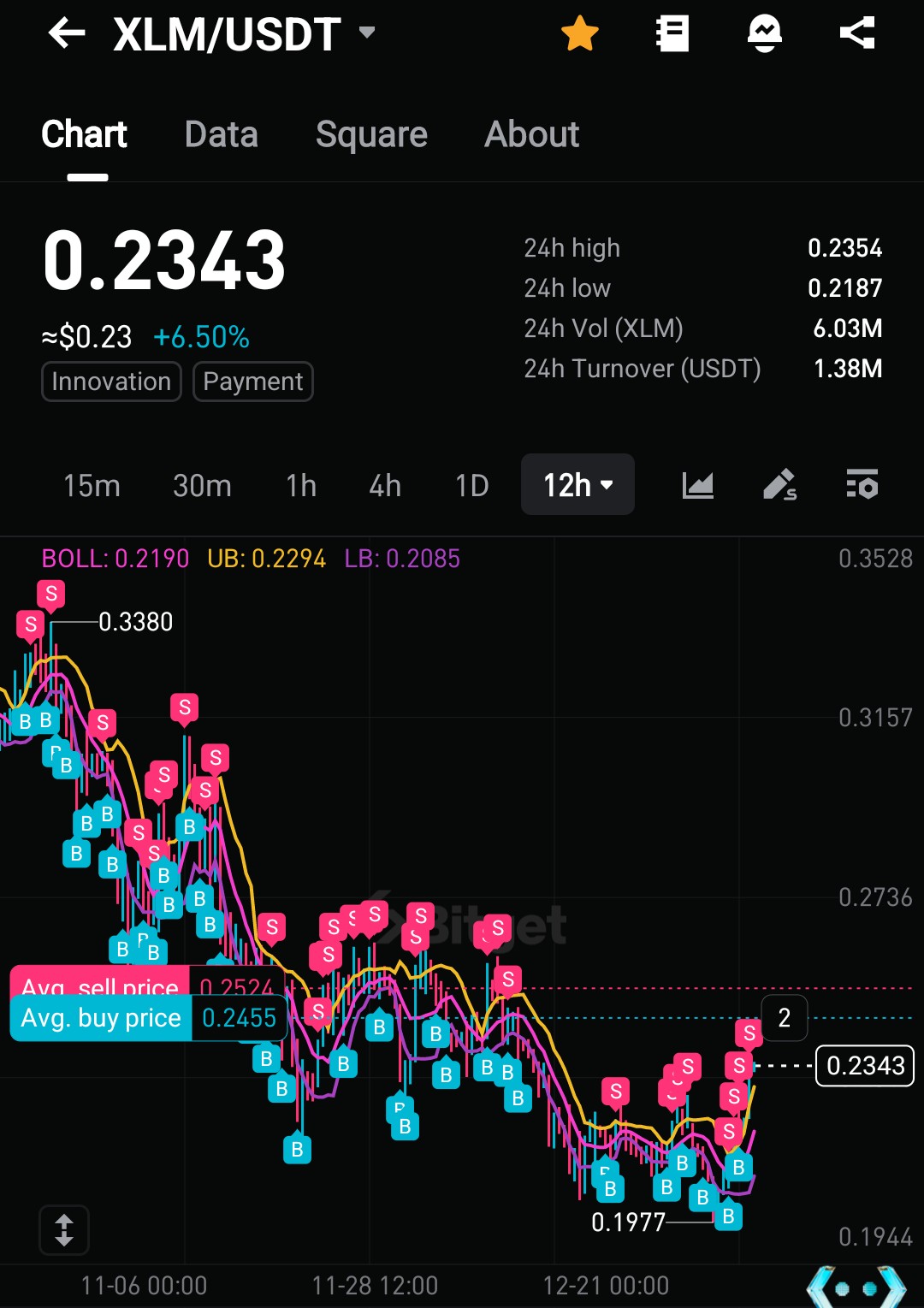Toggle the favorite star for XLM/USDT
The image size is (924, 1308).
point(580,34)
